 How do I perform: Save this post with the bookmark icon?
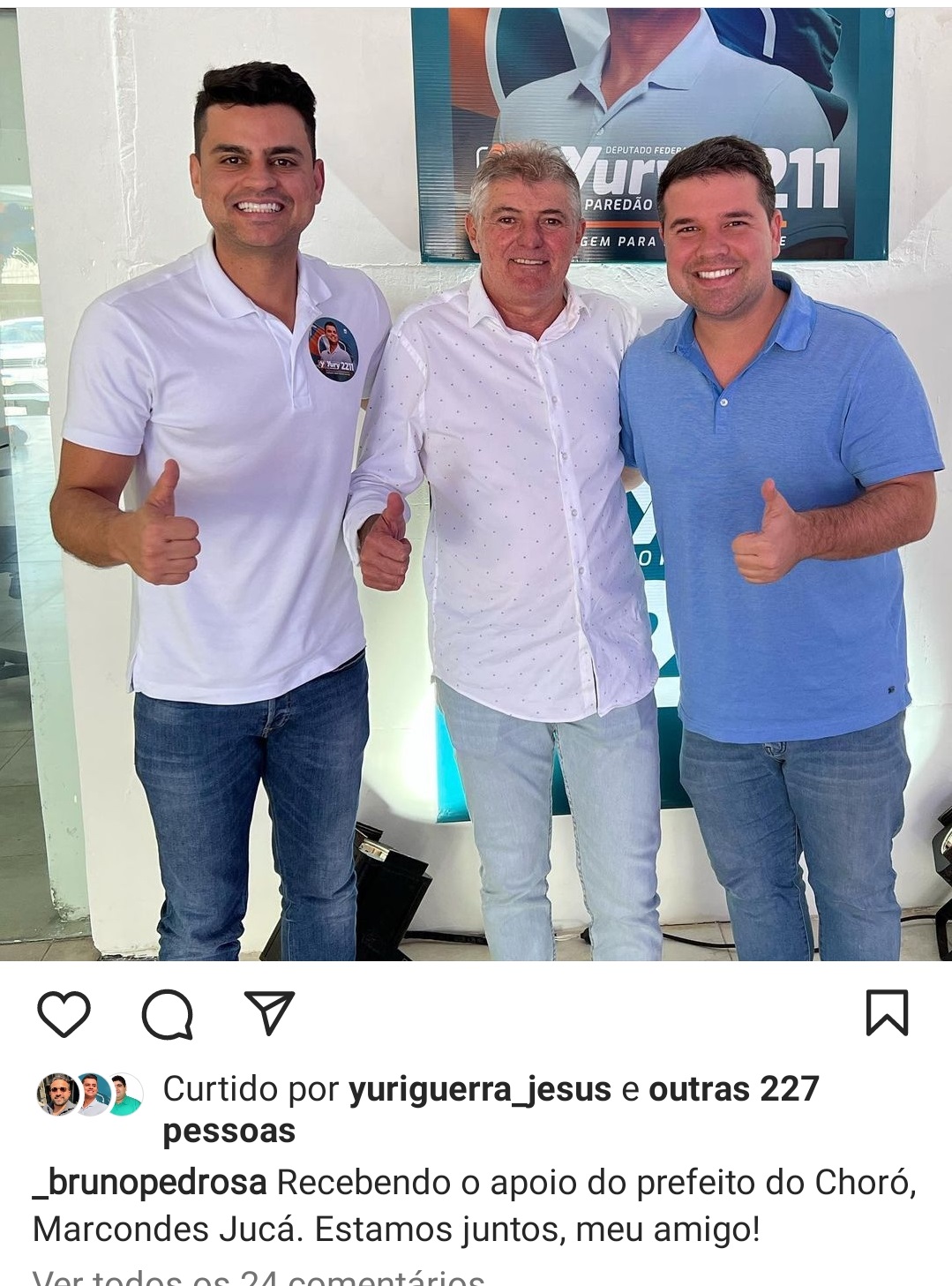point(887,1013)
